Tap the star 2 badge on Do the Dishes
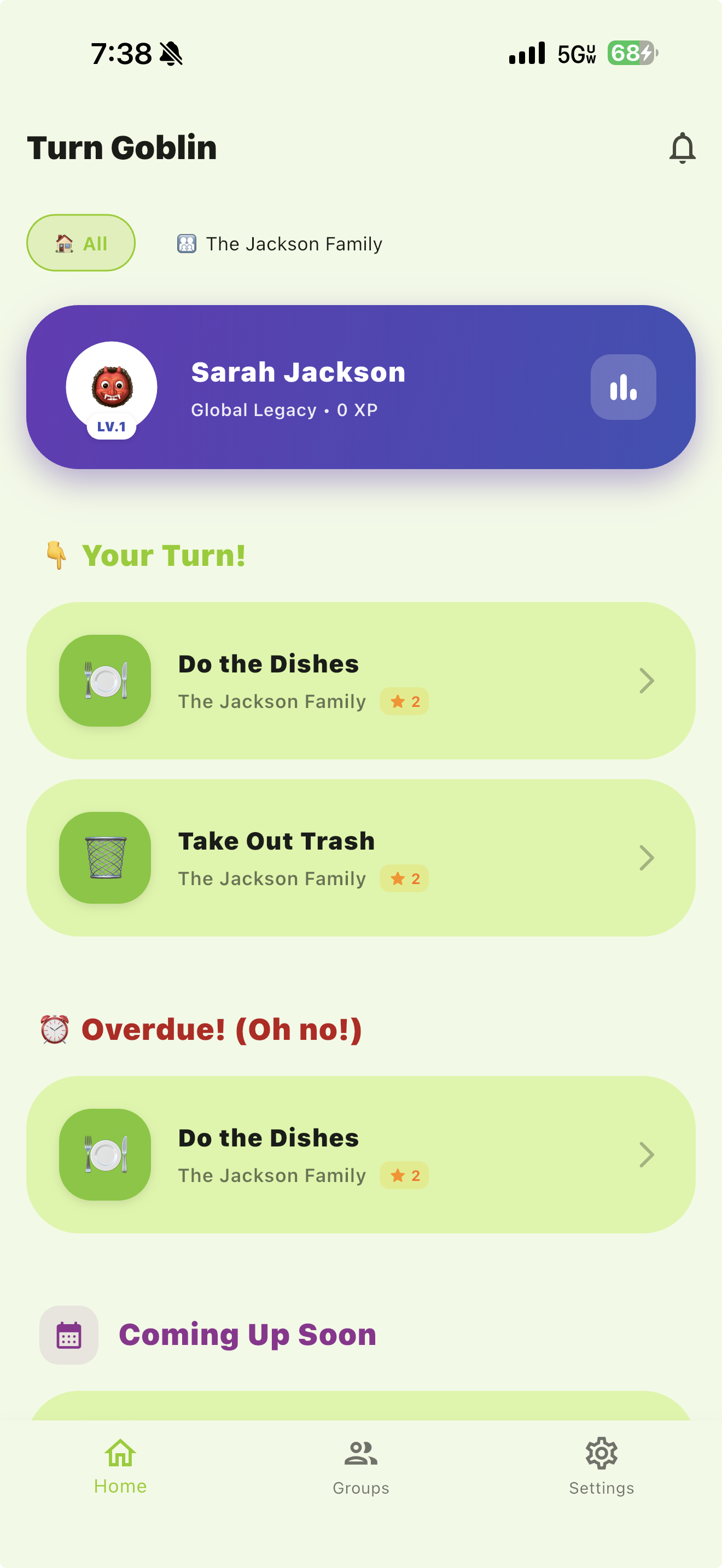 (x=404, y=701)
